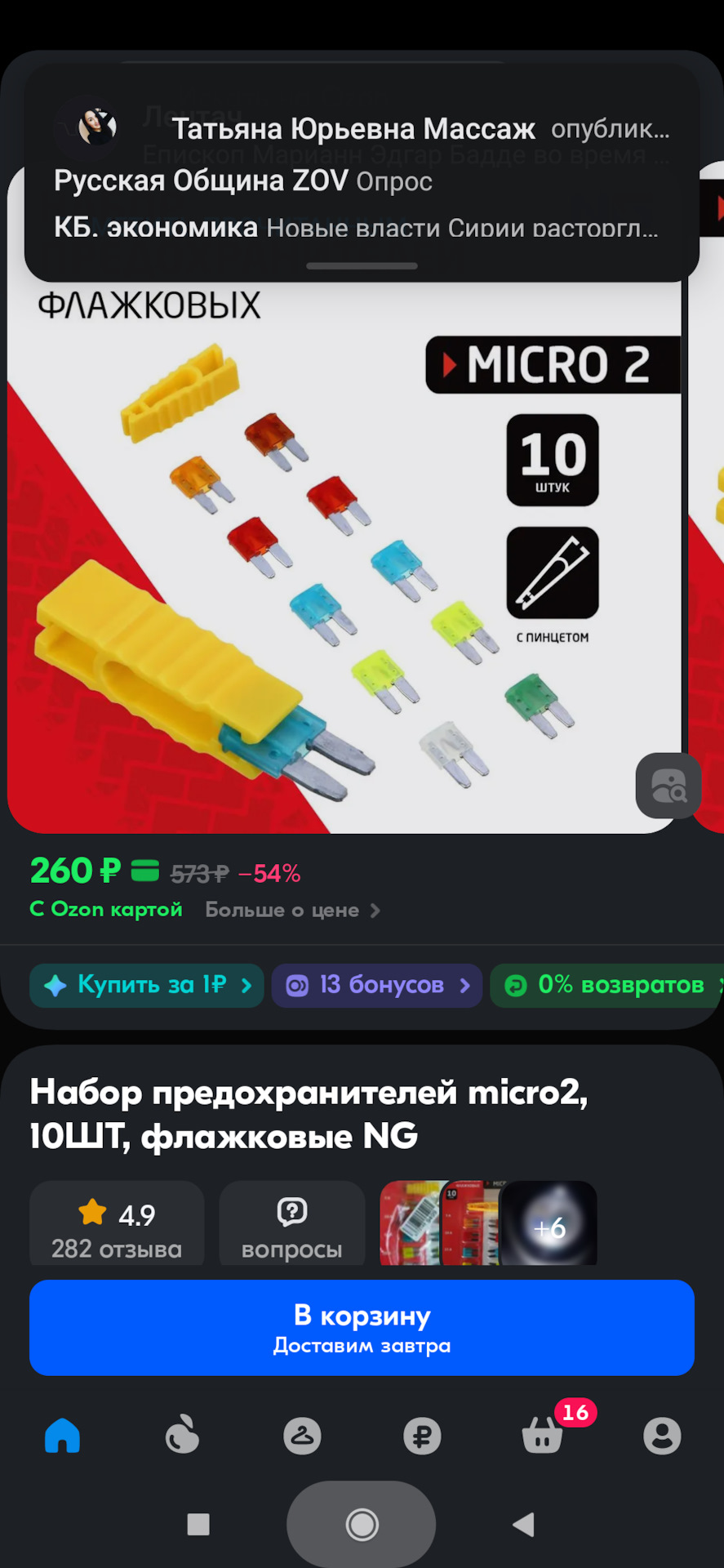
Task: Open the cart tab with 16 items
Action: [543, 1436]
